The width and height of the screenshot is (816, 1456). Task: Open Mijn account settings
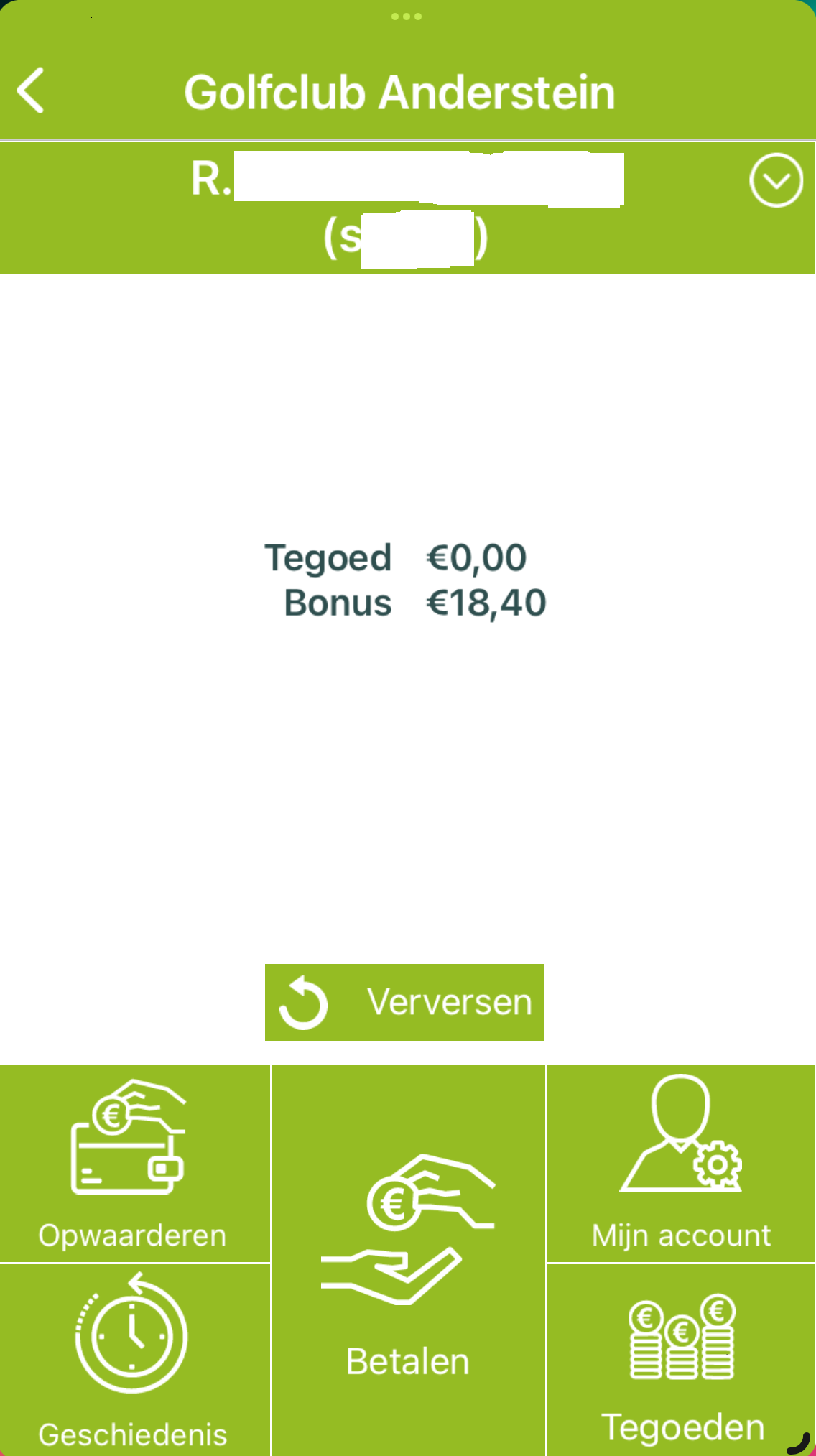(x=681, y=1164)
